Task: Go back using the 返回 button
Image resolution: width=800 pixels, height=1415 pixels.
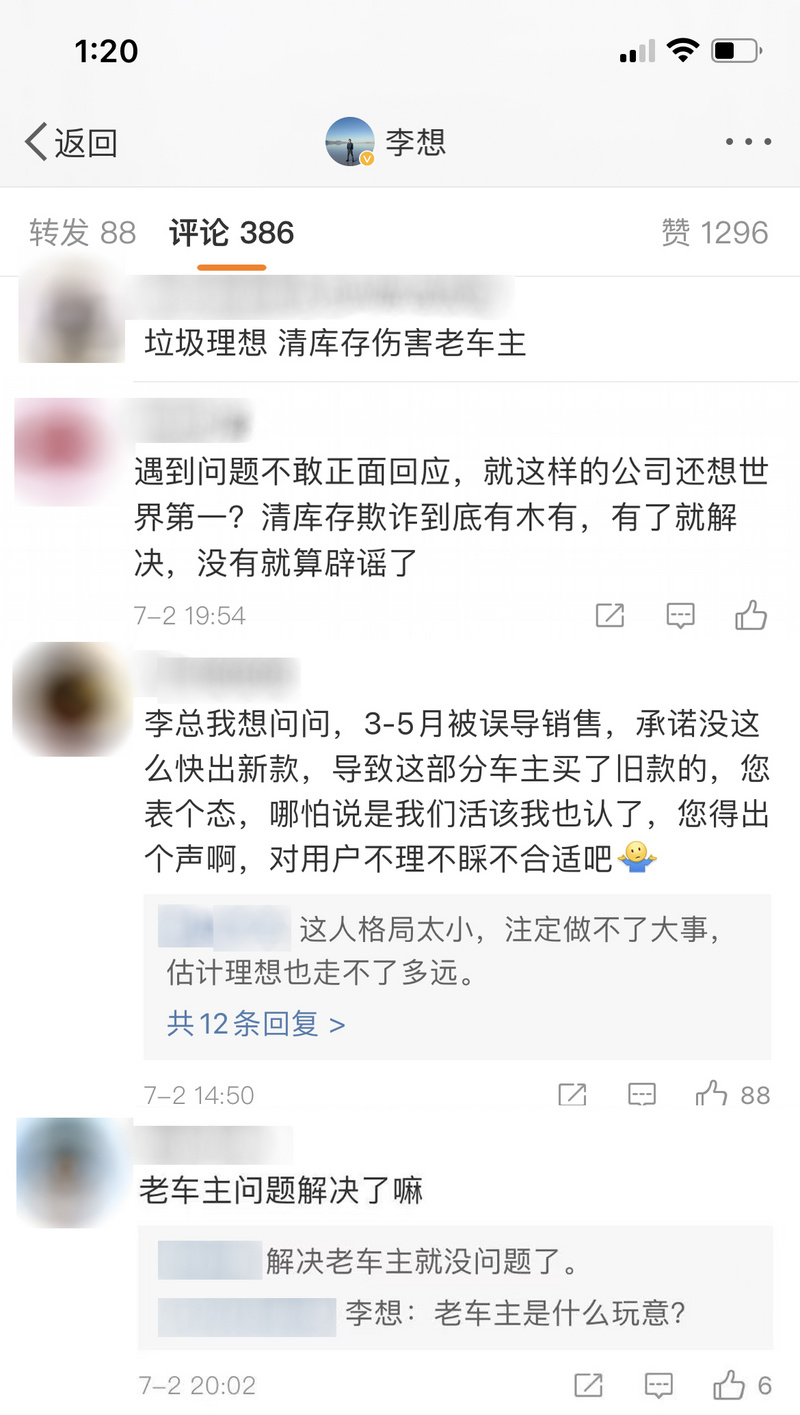Action: pos(70,143)
